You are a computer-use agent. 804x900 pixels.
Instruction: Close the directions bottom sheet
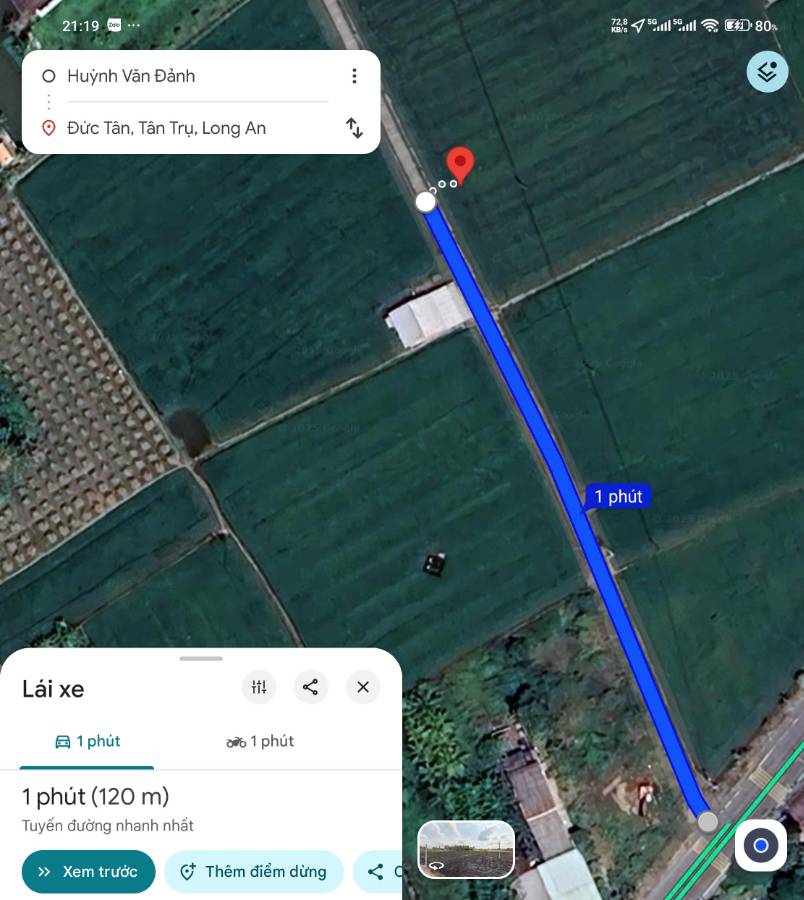[362, 687]
